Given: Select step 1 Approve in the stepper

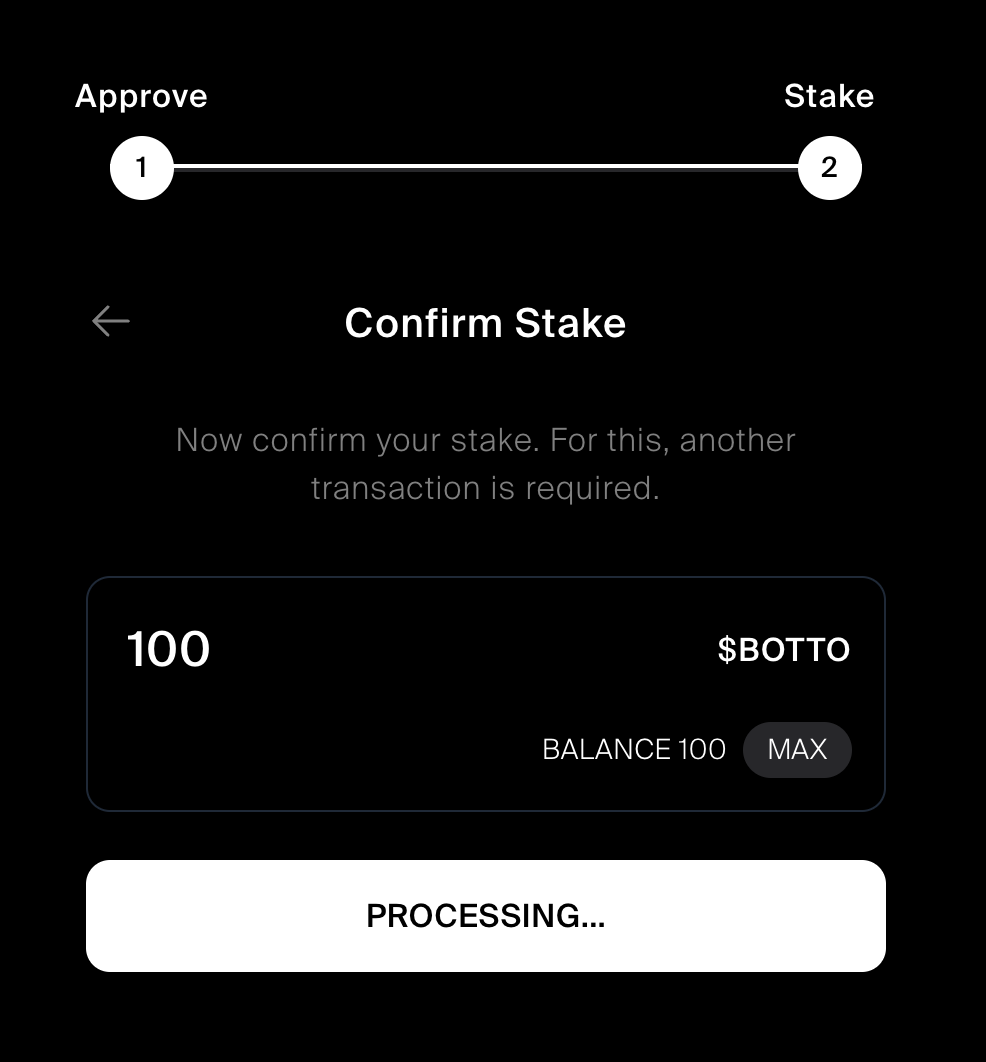Looking at the screenshot, I should click(141, 167).
